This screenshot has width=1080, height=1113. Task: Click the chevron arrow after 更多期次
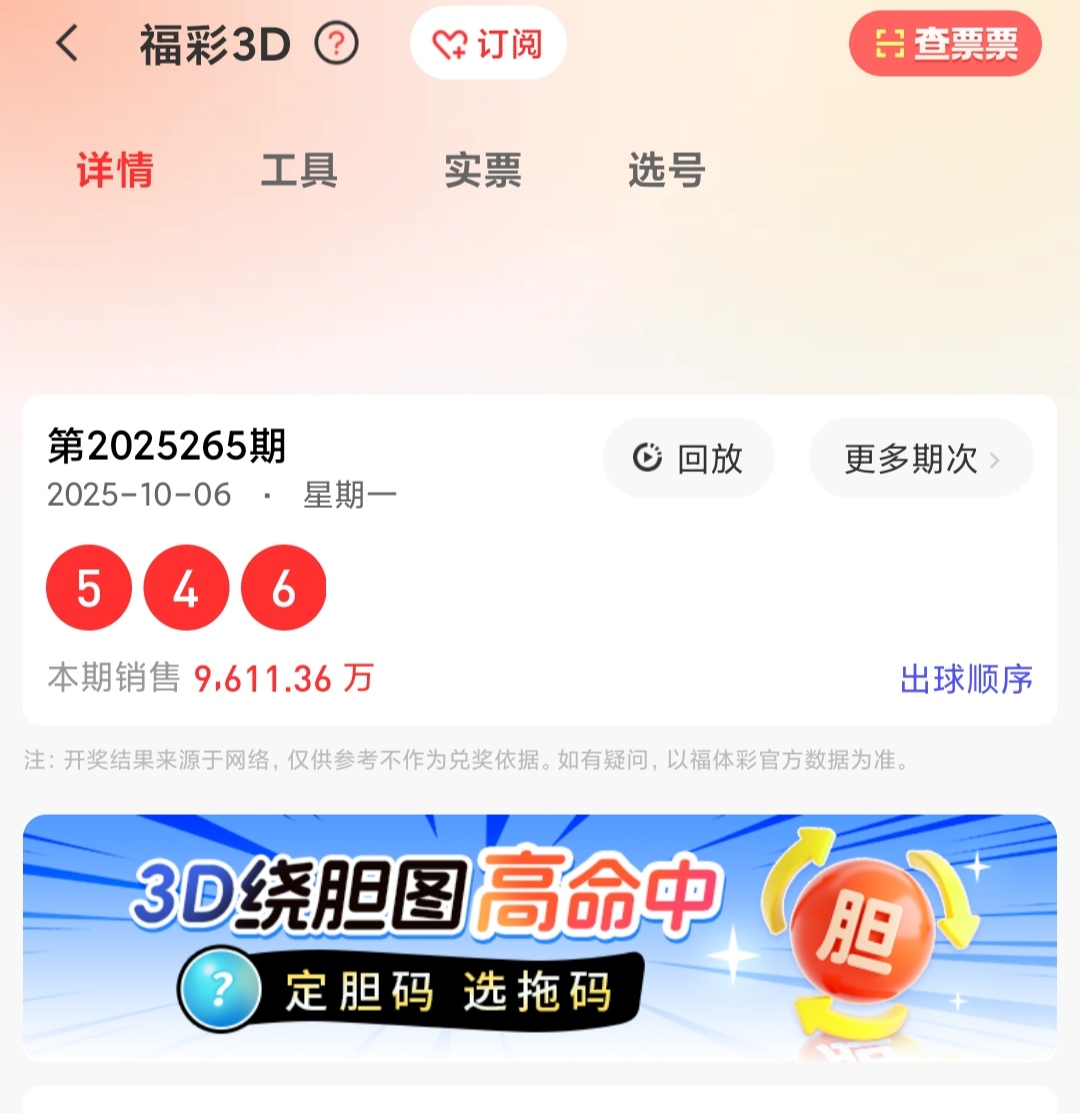pos(994,458)
